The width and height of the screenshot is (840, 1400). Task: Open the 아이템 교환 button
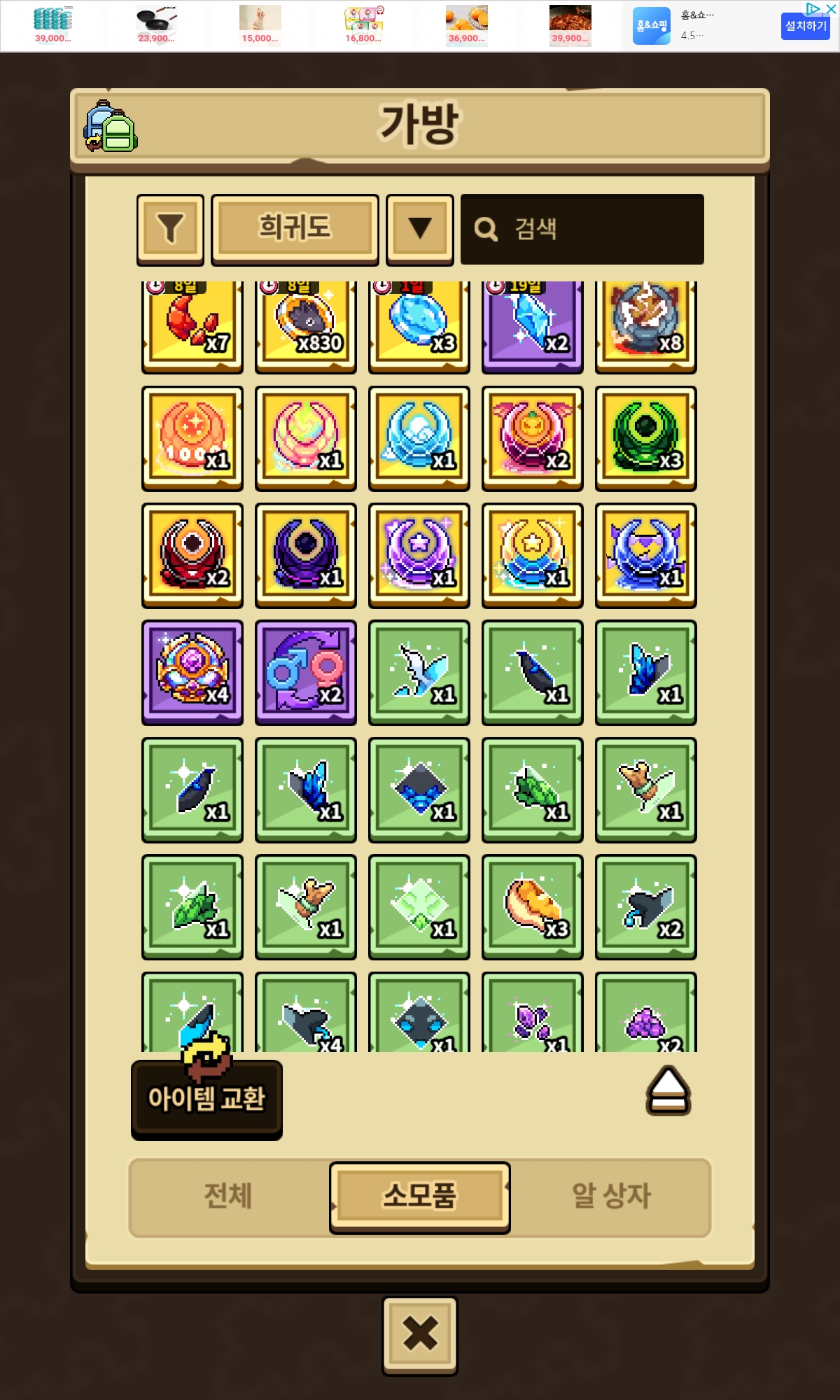coord(206,1098)
